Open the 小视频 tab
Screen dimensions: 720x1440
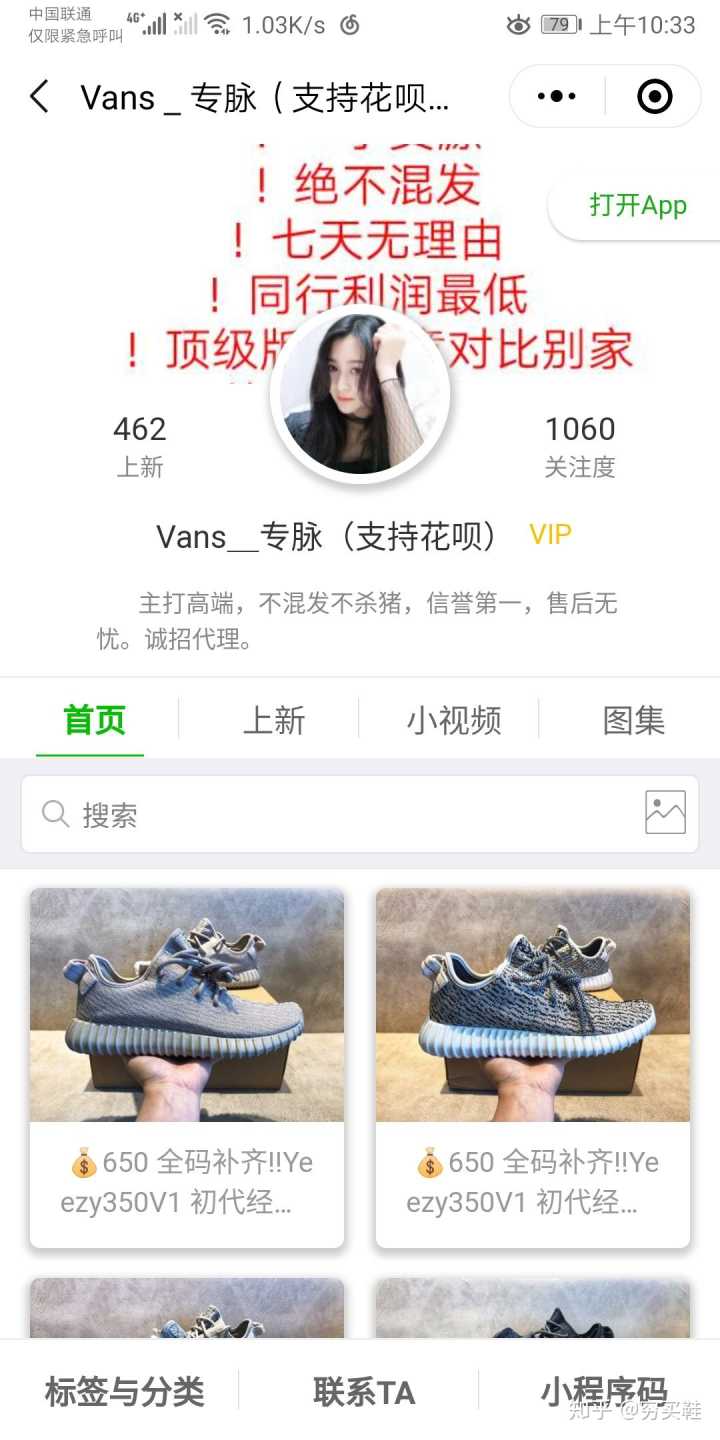pos(454,720)
